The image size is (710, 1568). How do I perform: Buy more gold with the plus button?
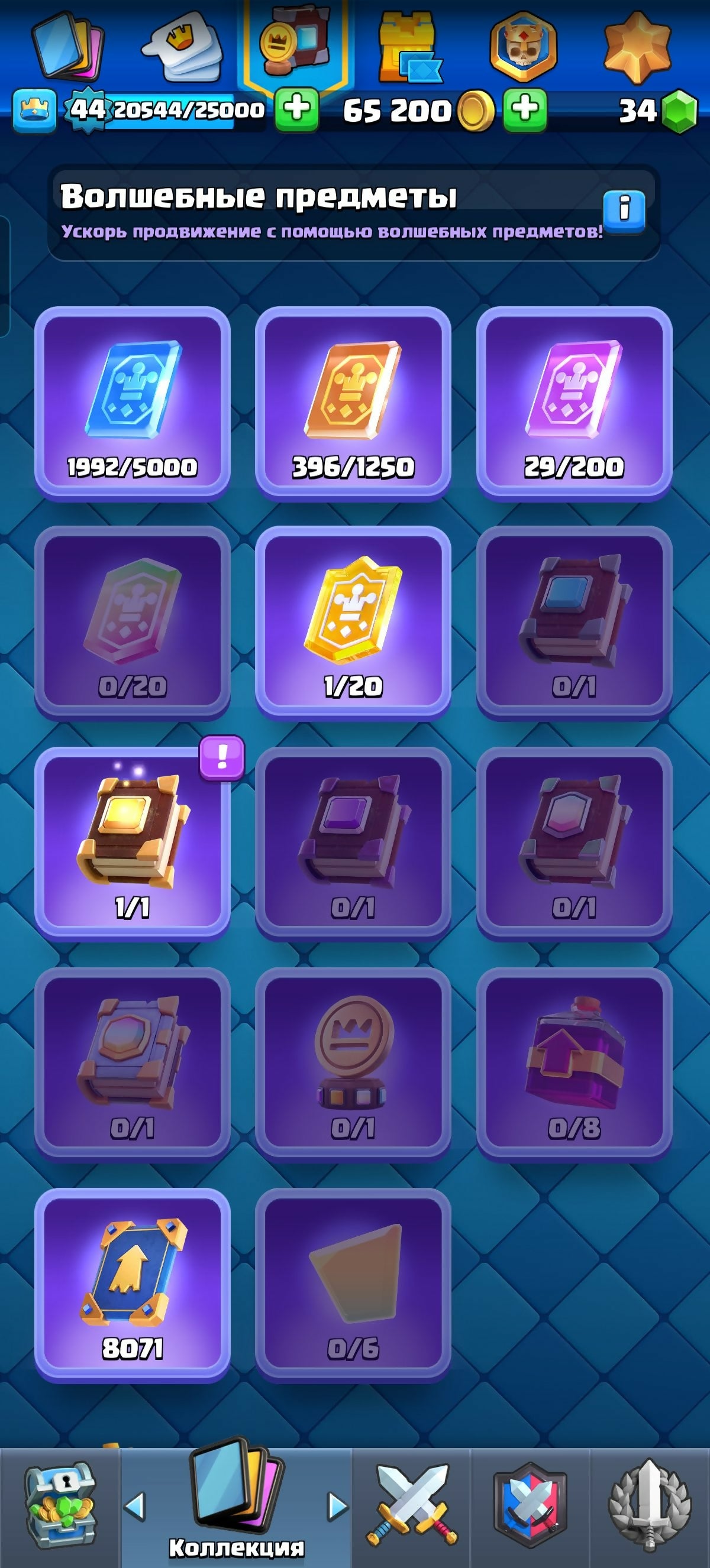[524, 110]
